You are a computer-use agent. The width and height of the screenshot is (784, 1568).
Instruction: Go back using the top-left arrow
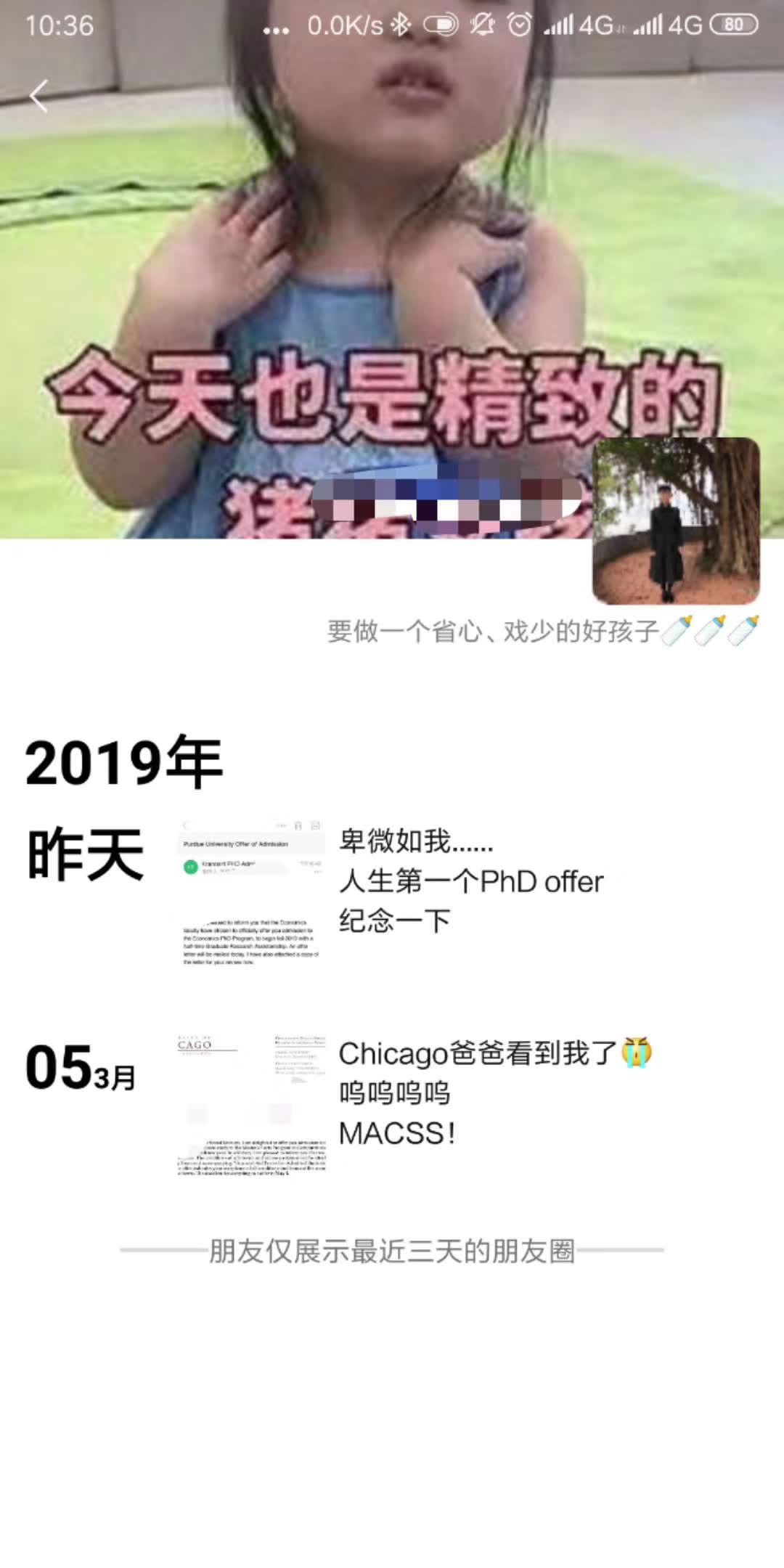click(39, 96)
